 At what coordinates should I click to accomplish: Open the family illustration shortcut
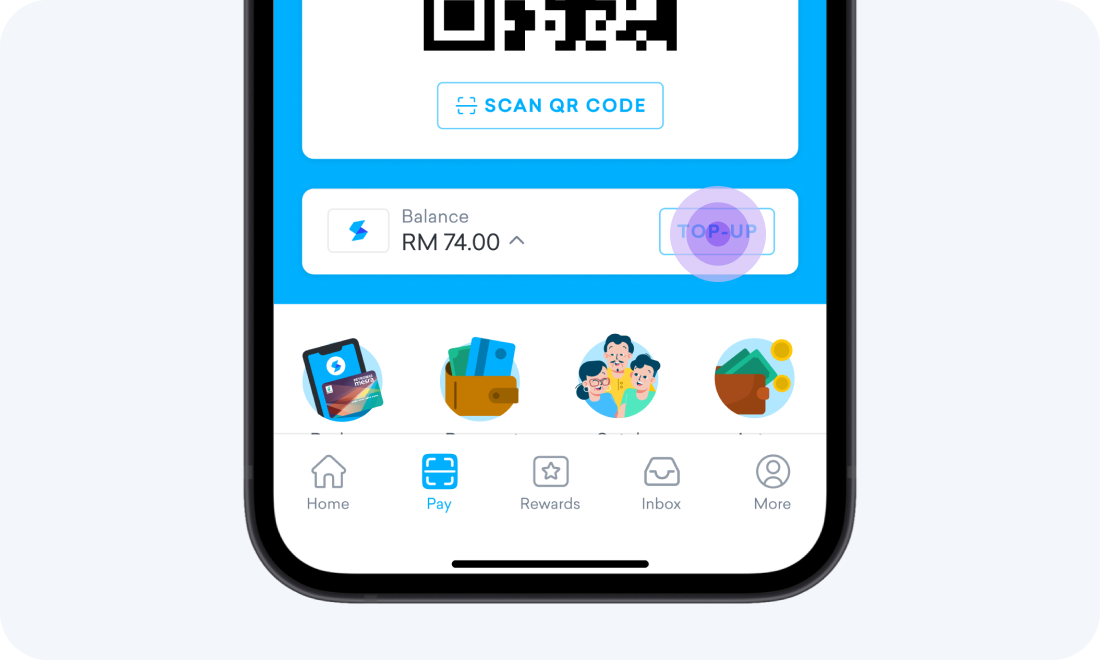pyautogui.click(x=617, y=378)
